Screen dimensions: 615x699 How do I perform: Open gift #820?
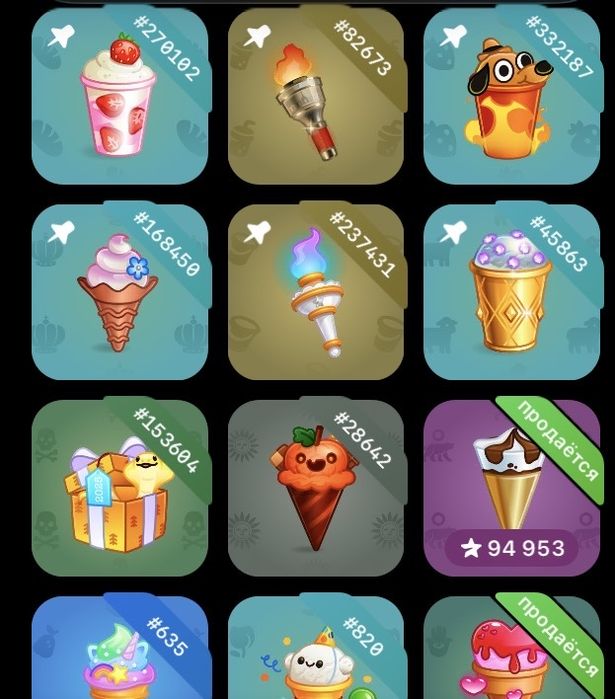[316, 655]
